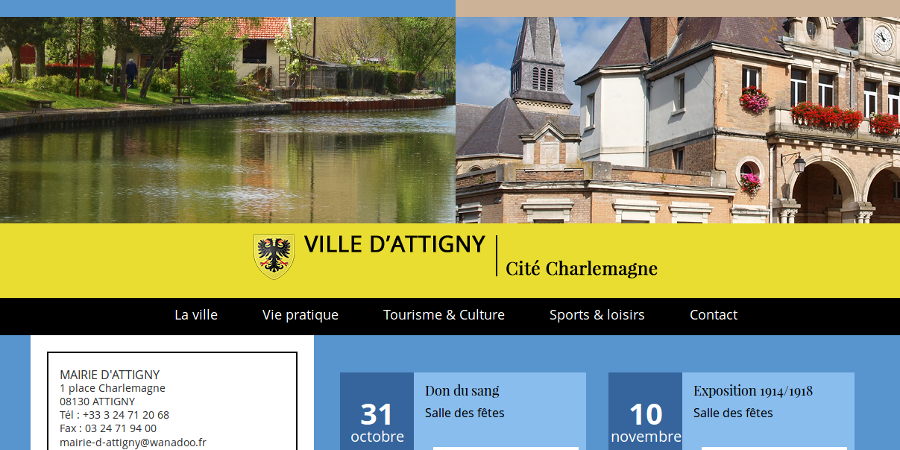Go to Tourisme & Culture section
This screenshot has height=450, width=900.
tap(444, 315)
